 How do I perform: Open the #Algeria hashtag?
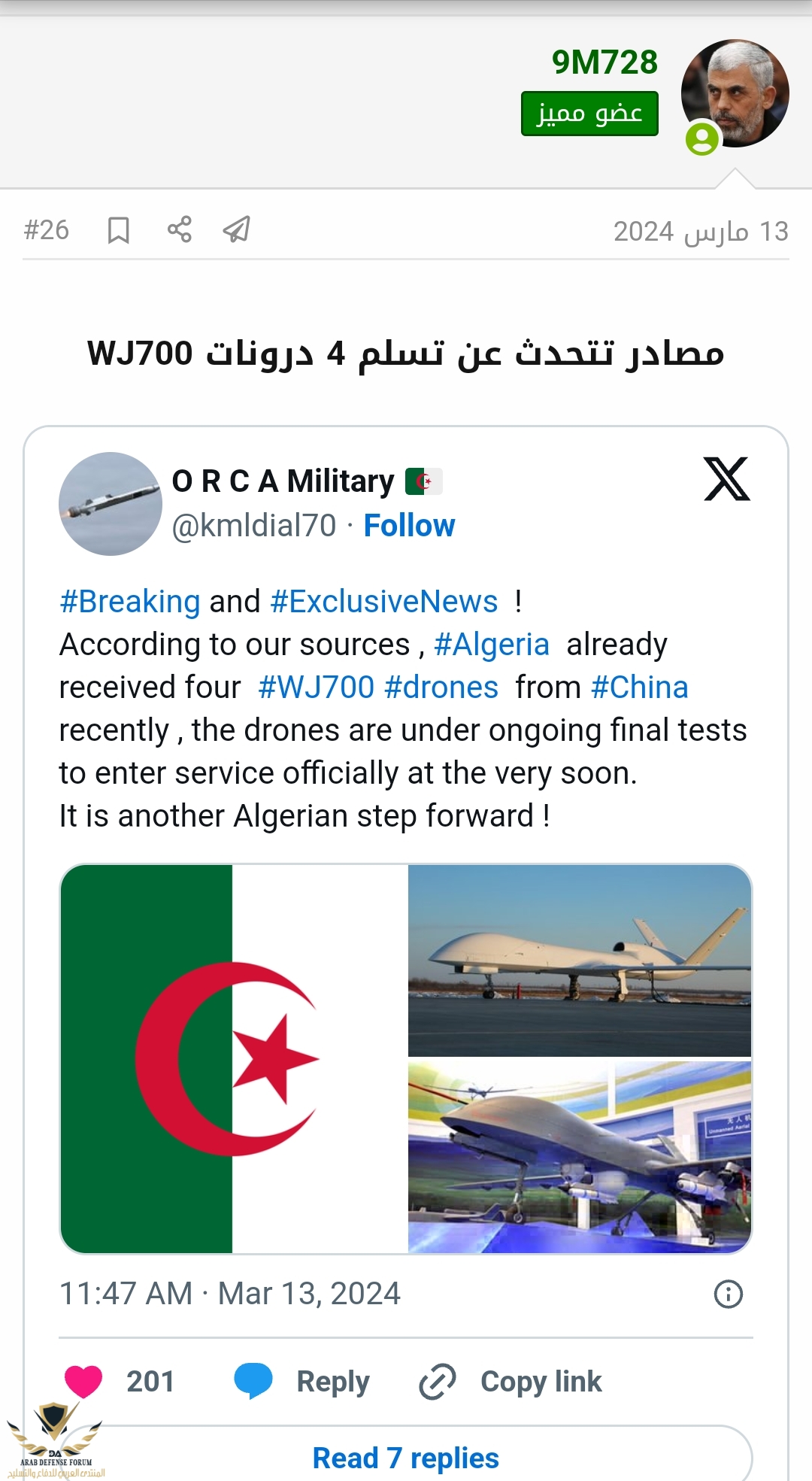click(492, 645)
